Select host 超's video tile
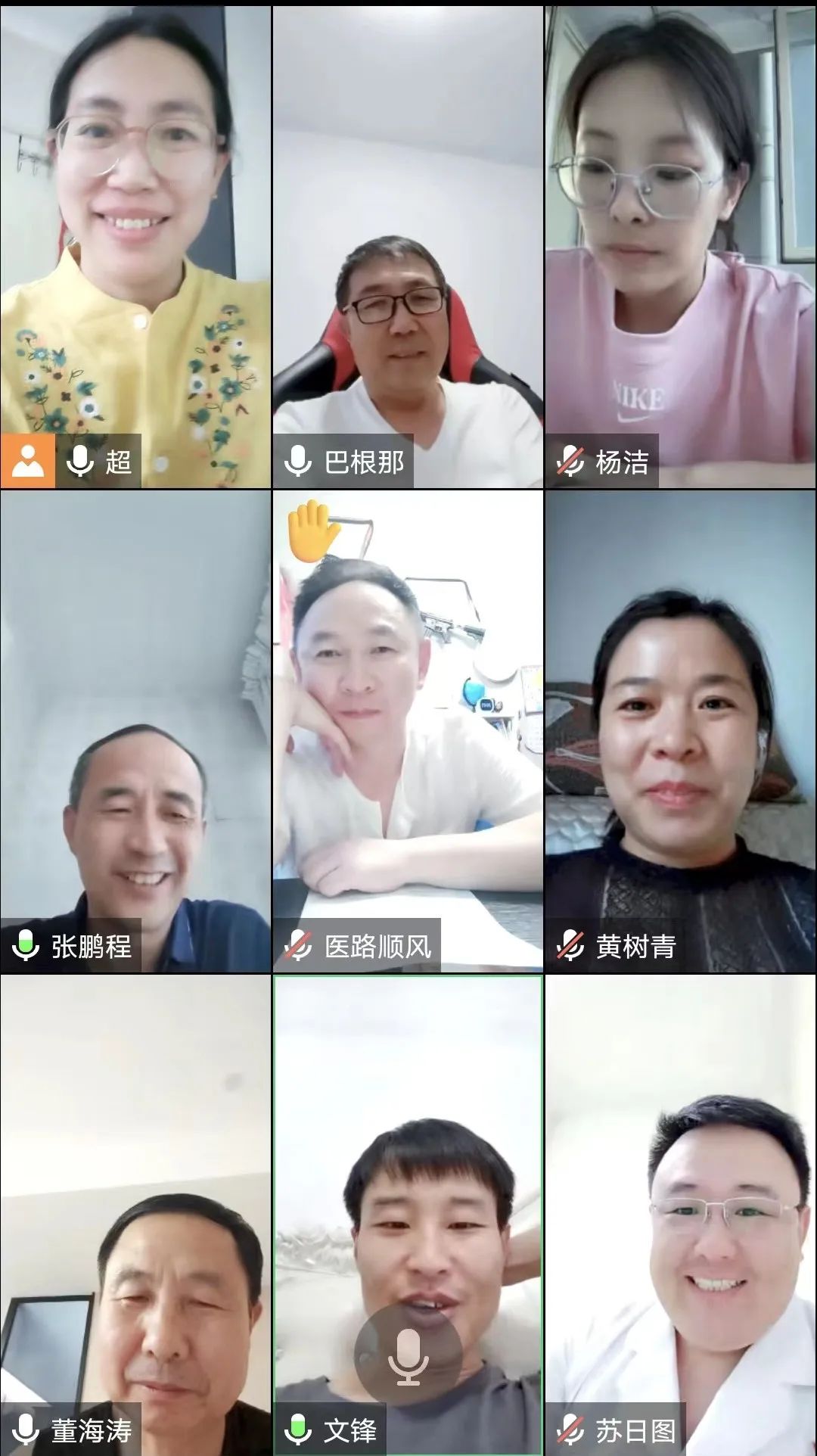This screenshot has width=817, height=1456. pyautogui.click(x=135, y=246)
